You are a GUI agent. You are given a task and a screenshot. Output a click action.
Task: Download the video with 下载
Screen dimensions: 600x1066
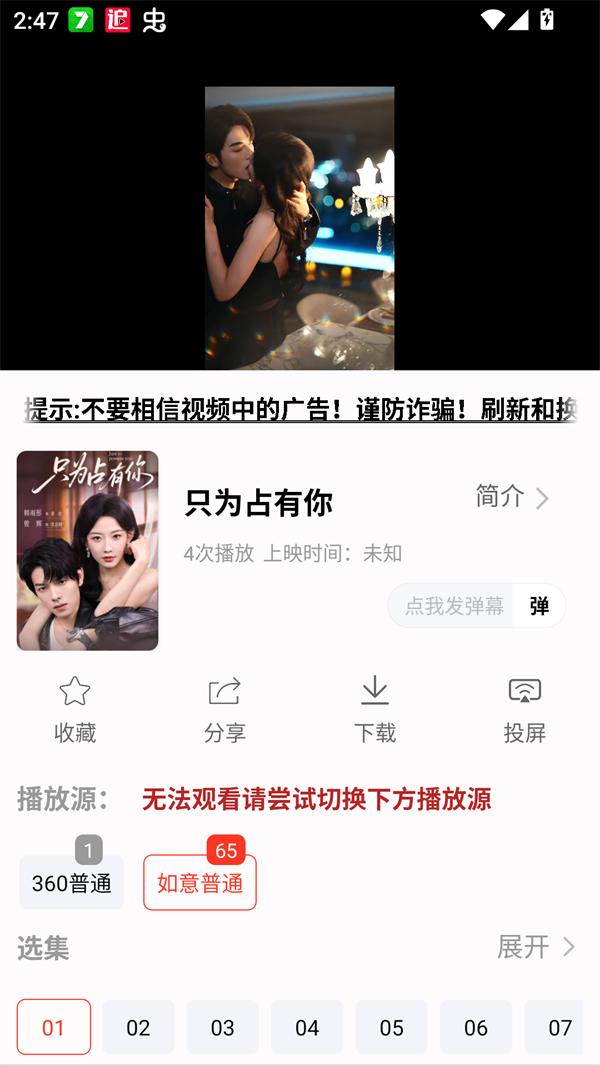(375, 709)
